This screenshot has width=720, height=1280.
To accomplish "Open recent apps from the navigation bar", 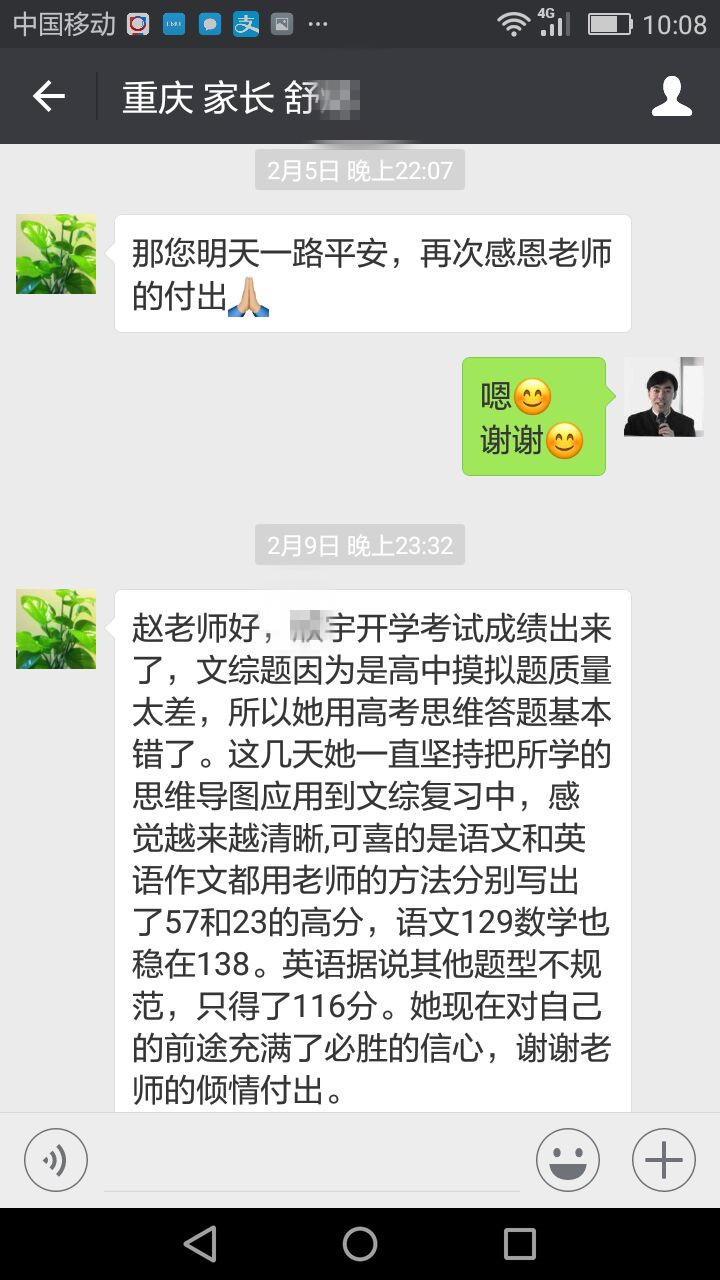I will (520, 1244).
